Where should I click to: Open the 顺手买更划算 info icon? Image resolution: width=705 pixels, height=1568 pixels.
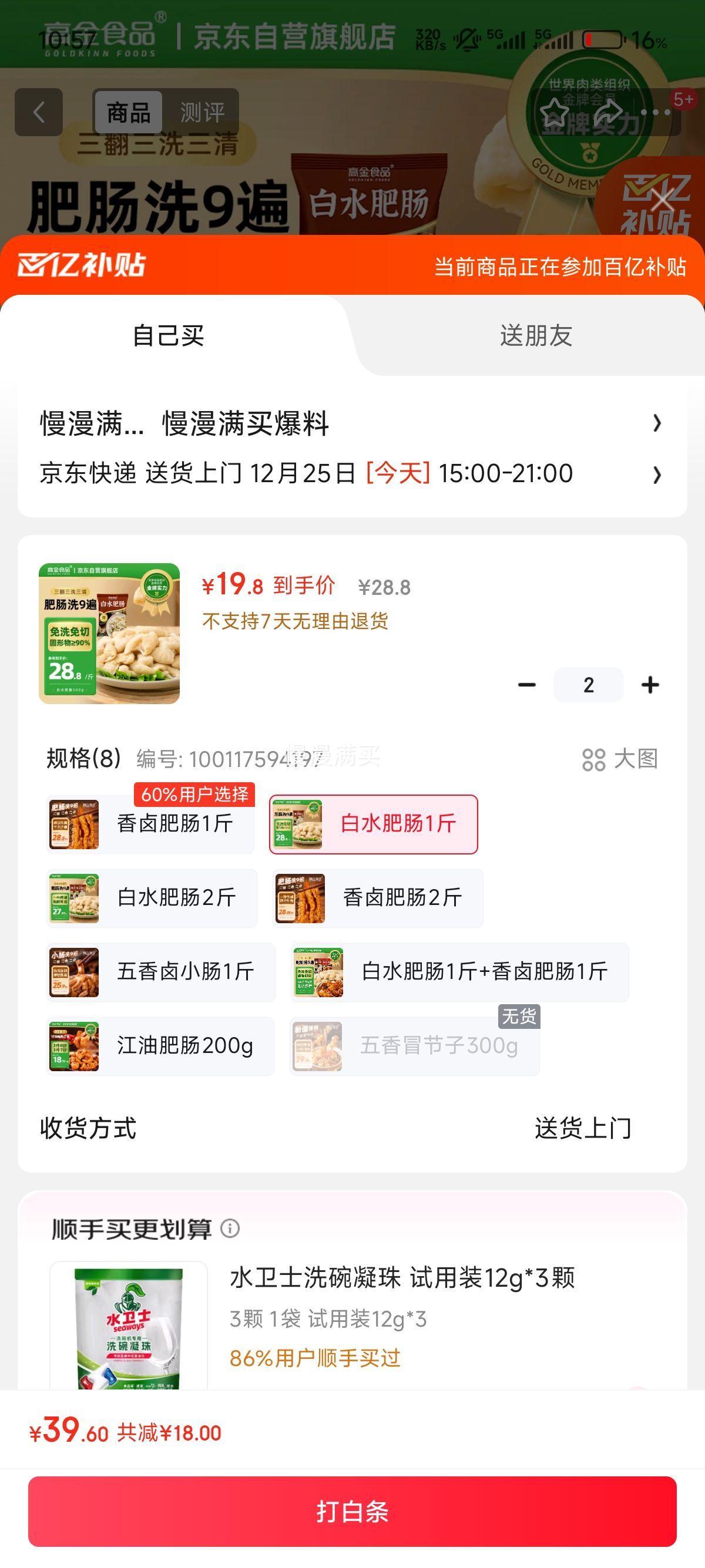coord(230,1229)
